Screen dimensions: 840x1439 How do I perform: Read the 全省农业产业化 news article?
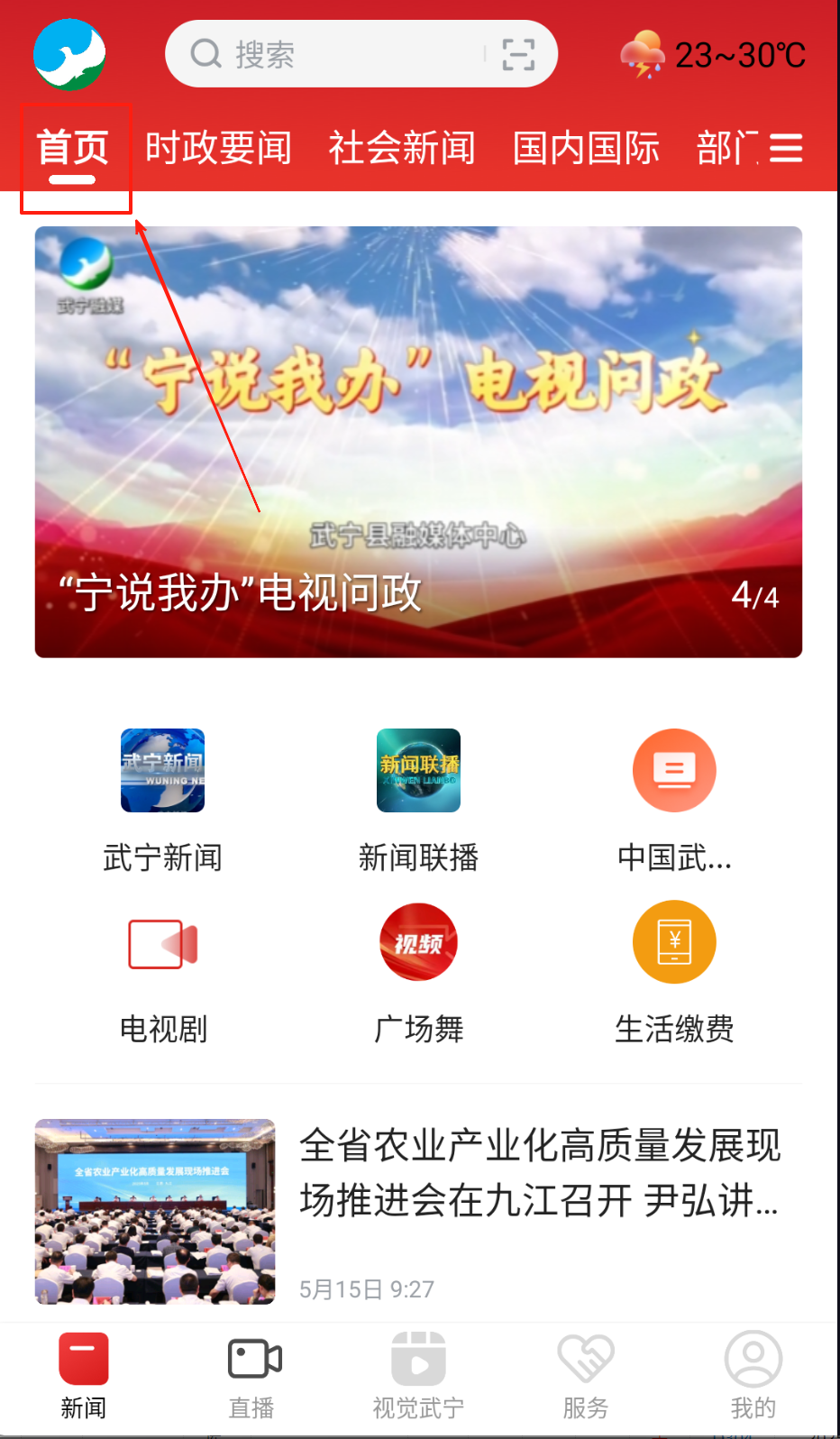[x=538, y=1173]
